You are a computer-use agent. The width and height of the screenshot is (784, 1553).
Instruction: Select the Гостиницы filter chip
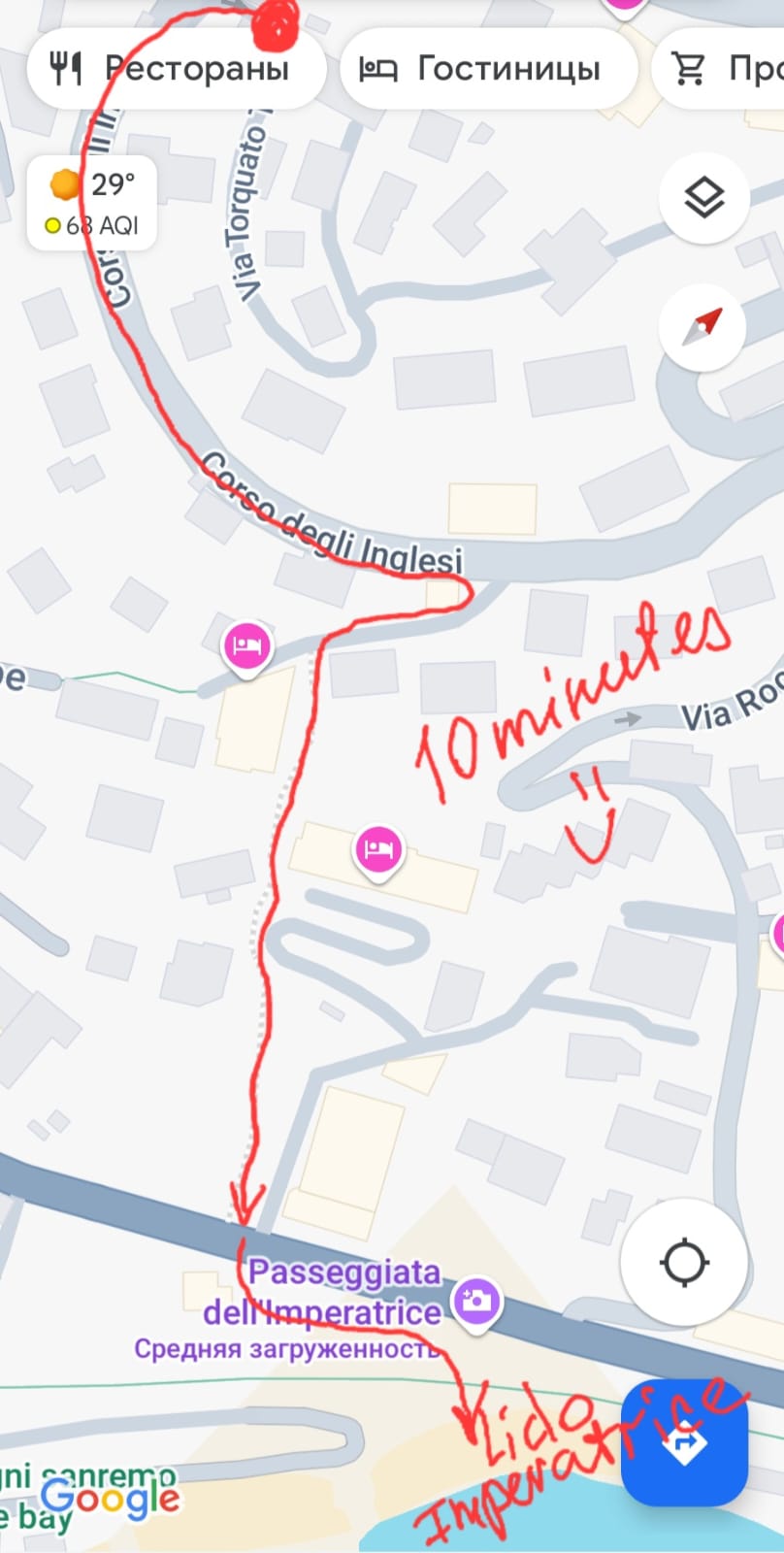(488, 69)
